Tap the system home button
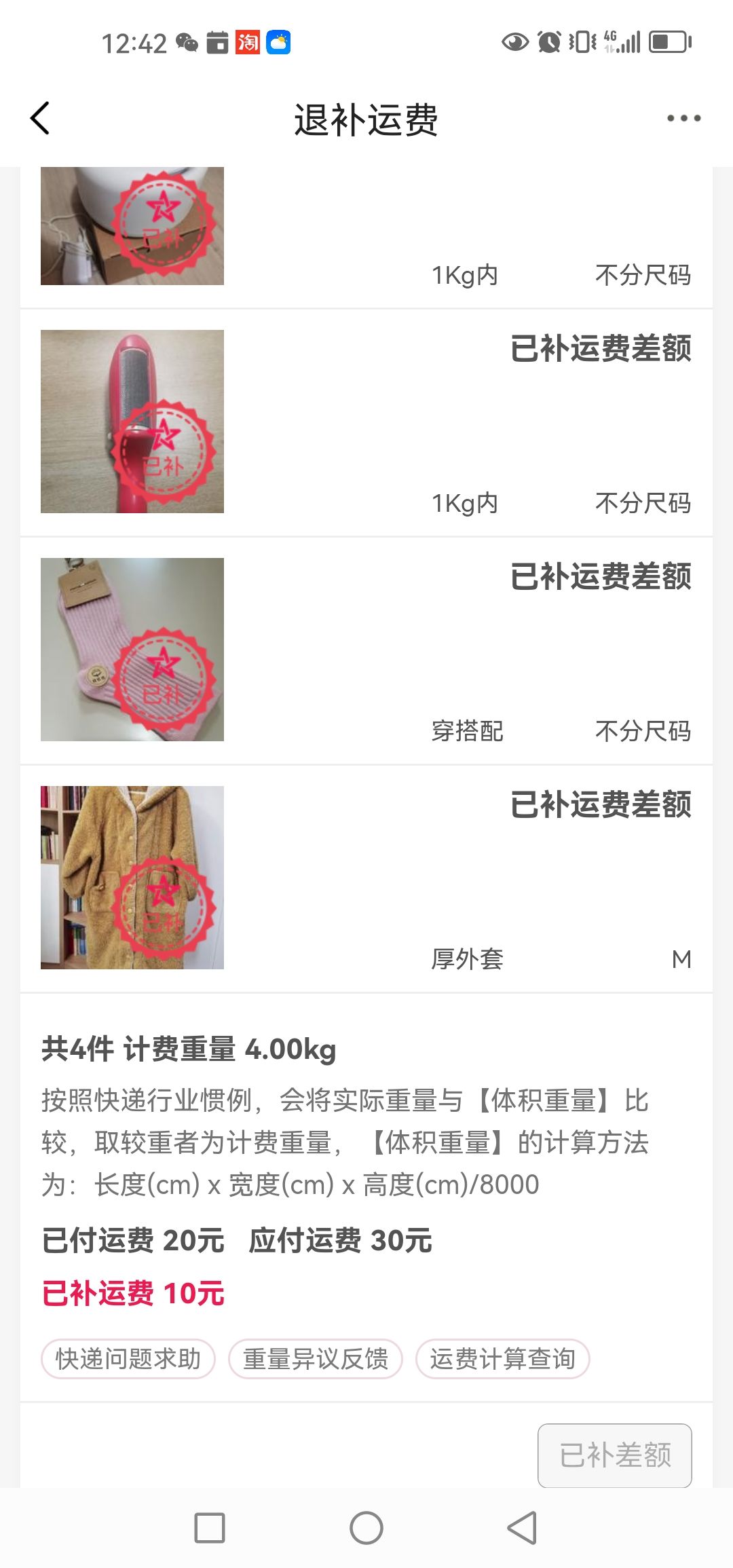Image resolution: width=733 pixels, height=1568 pixels. pyautogui.click(x=366, y=1528)
